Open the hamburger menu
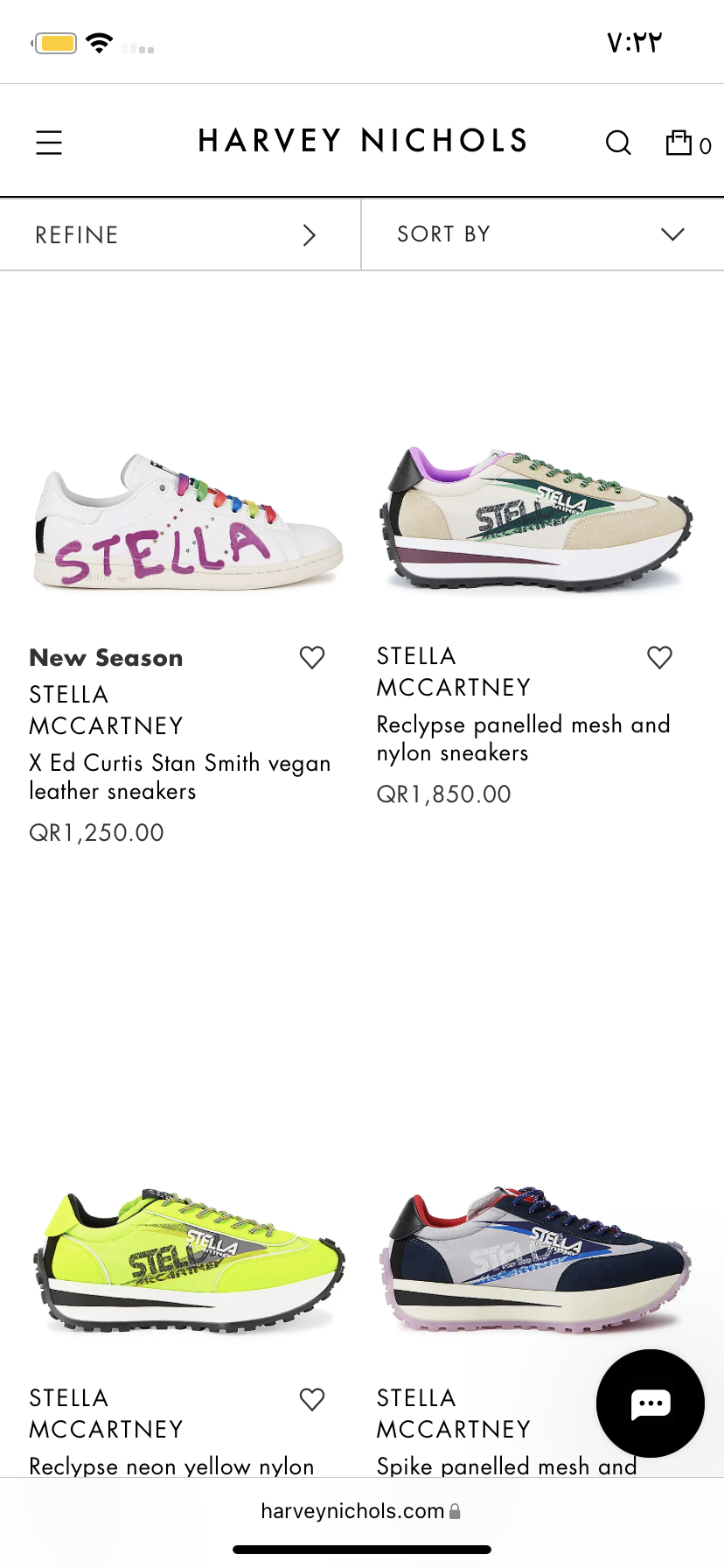724x1568 pixels. (49, 143)
